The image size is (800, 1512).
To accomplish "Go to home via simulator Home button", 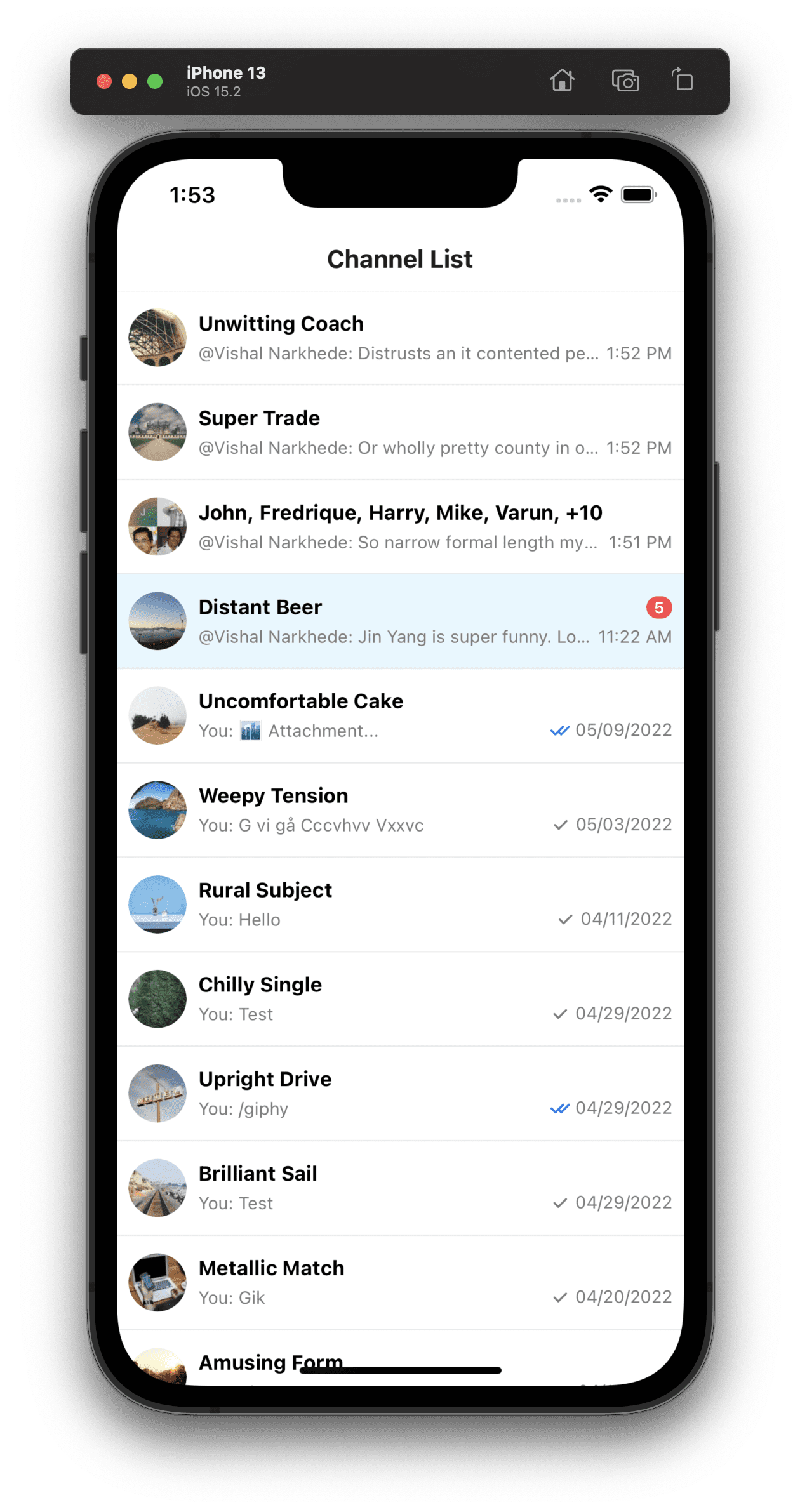I will pyautogui.click(x=562, y=81).
